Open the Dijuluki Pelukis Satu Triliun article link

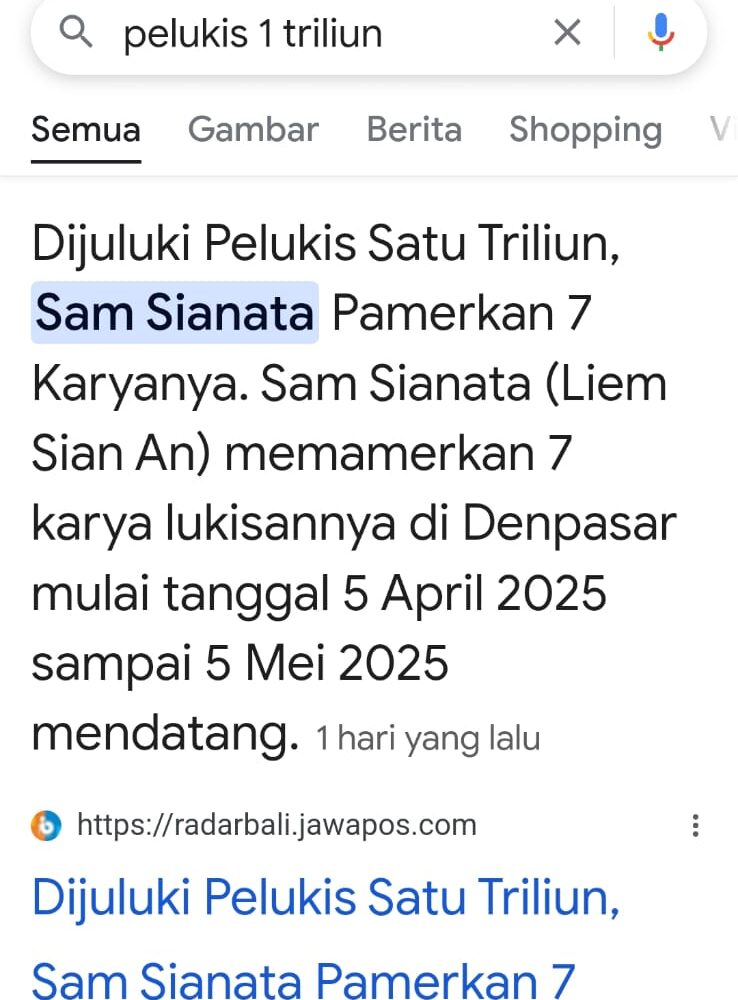click(x=326, y=898)
